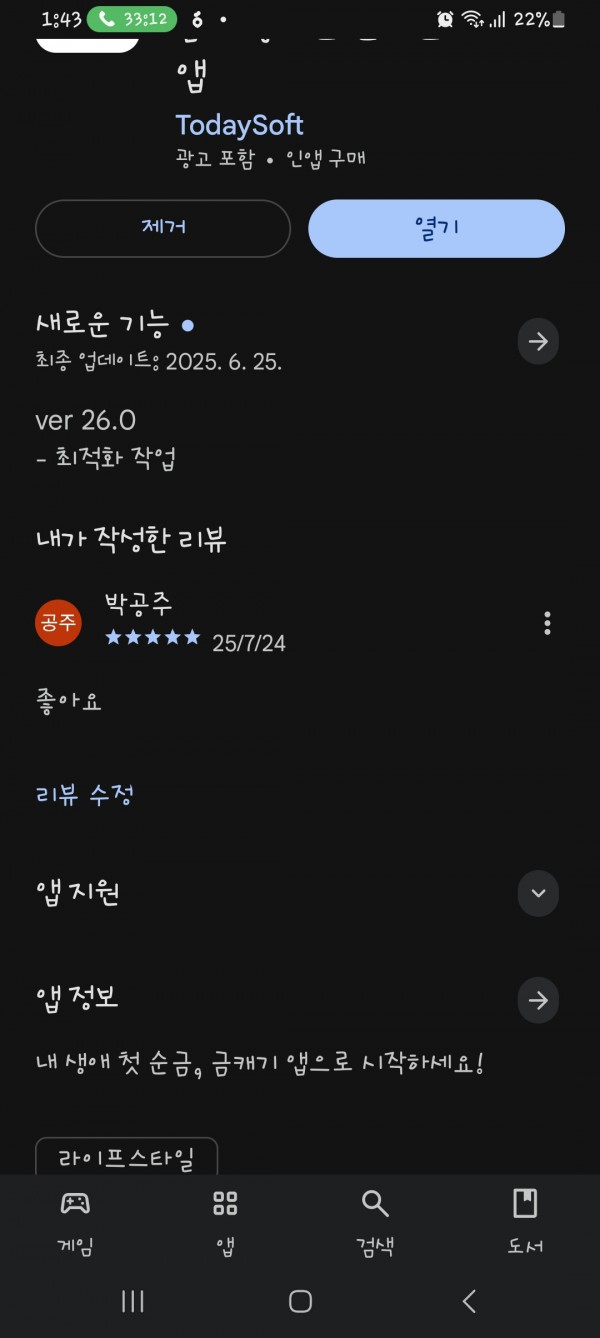This screenshot has height=1338, width=600.
Task: Switch to the 게임 tab
Action: [x=76, y=1221]
